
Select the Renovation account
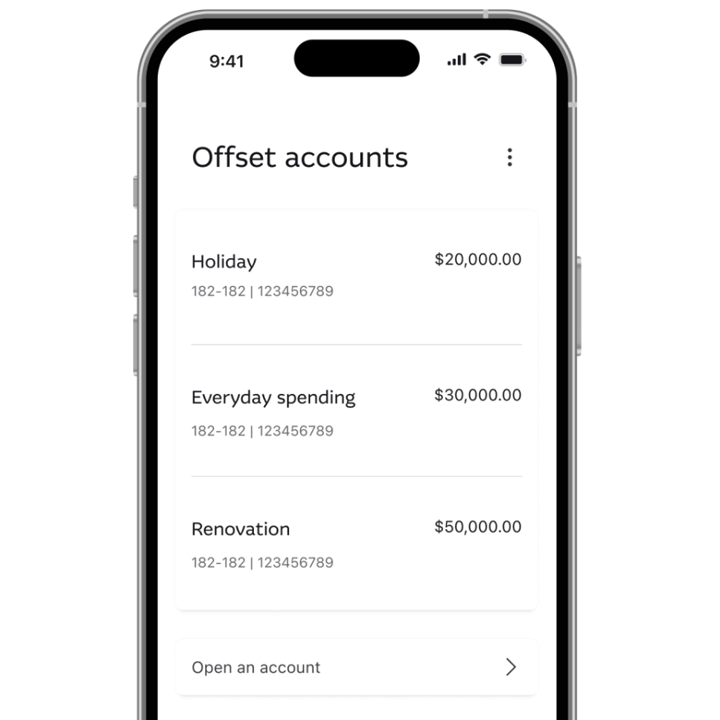coord(356,544)
